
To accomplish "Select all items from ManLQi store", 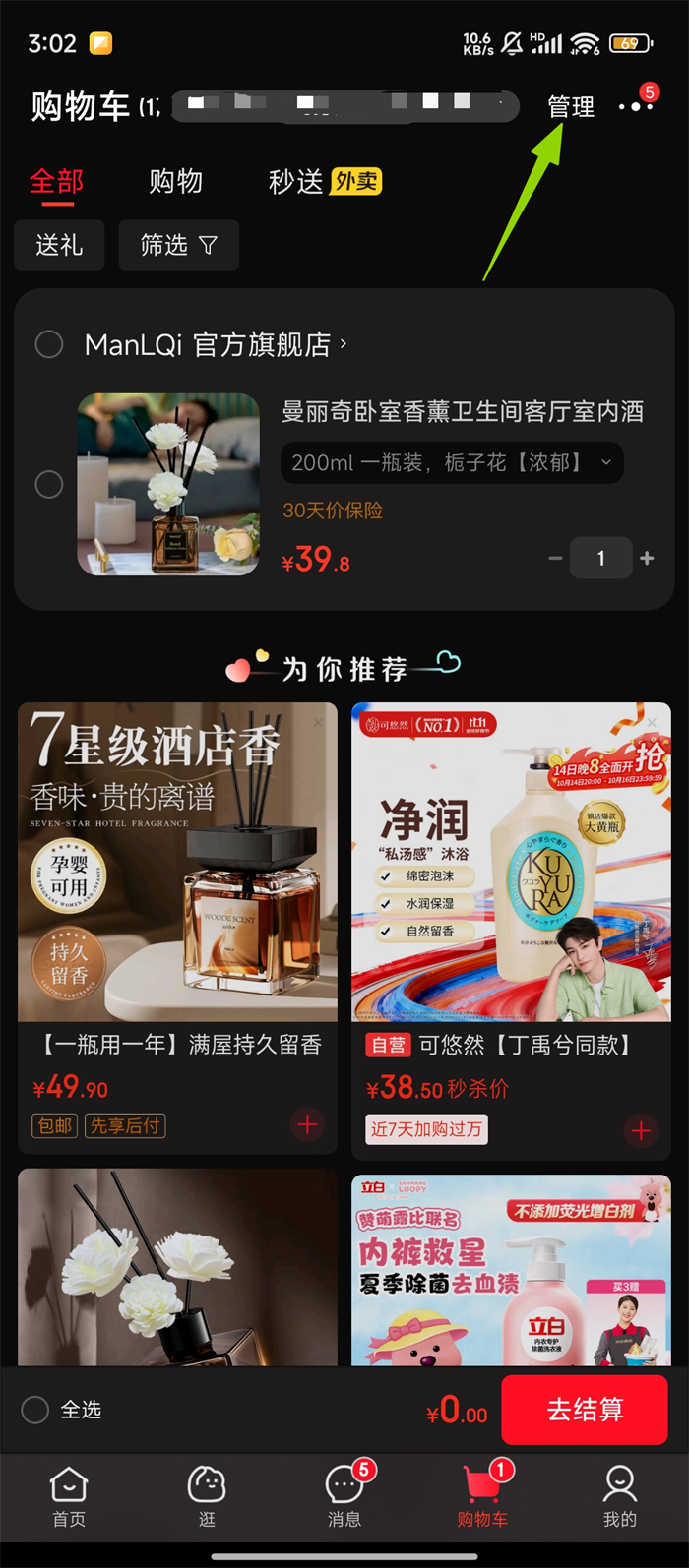I will [49, 344].
